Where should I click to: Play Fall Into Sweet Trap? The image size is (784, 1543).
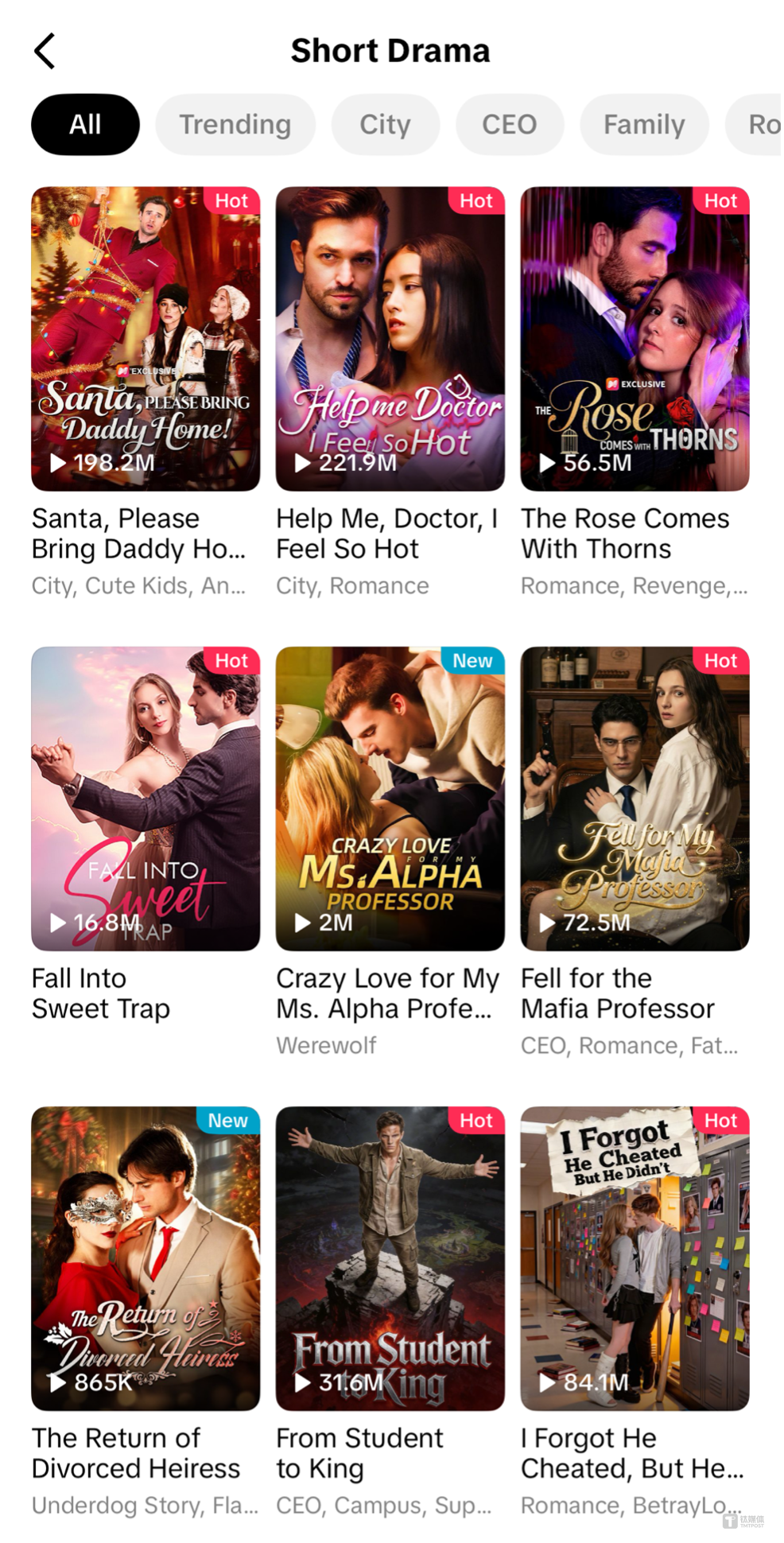146,799
